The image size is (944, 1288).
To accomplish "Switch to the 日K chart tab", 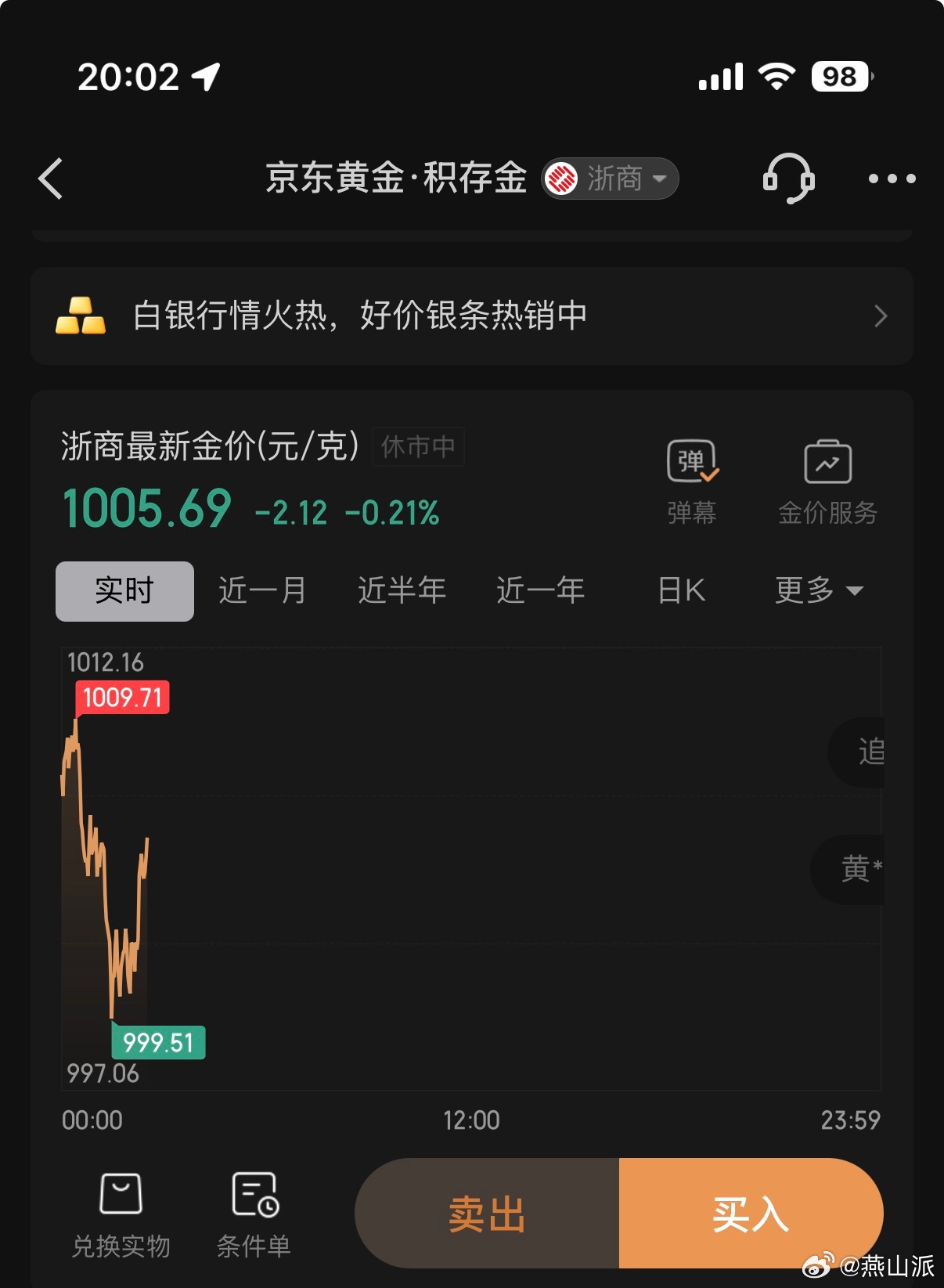I will (679, 591).
